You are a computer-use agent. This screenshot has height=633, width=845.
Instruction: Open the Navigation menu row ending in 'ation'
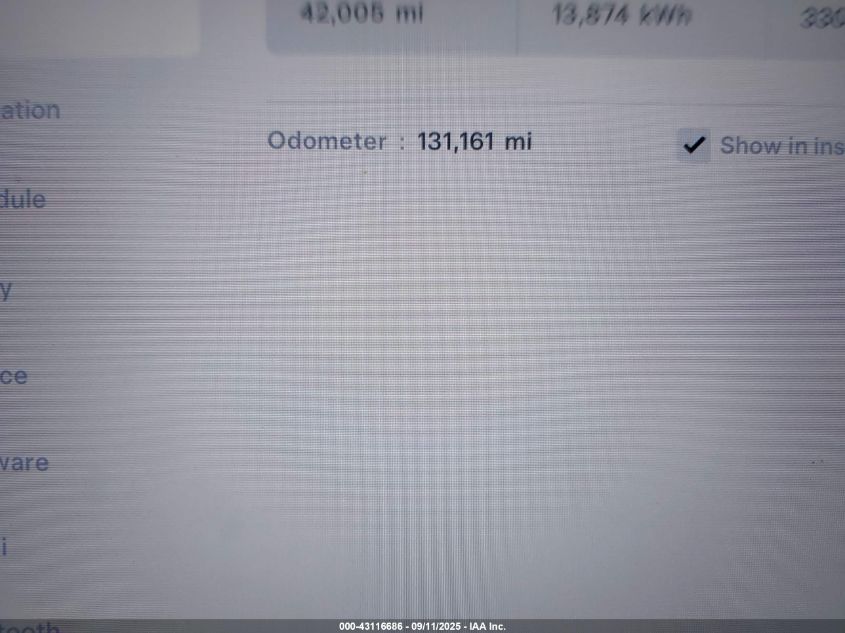(x=30, y=110)
